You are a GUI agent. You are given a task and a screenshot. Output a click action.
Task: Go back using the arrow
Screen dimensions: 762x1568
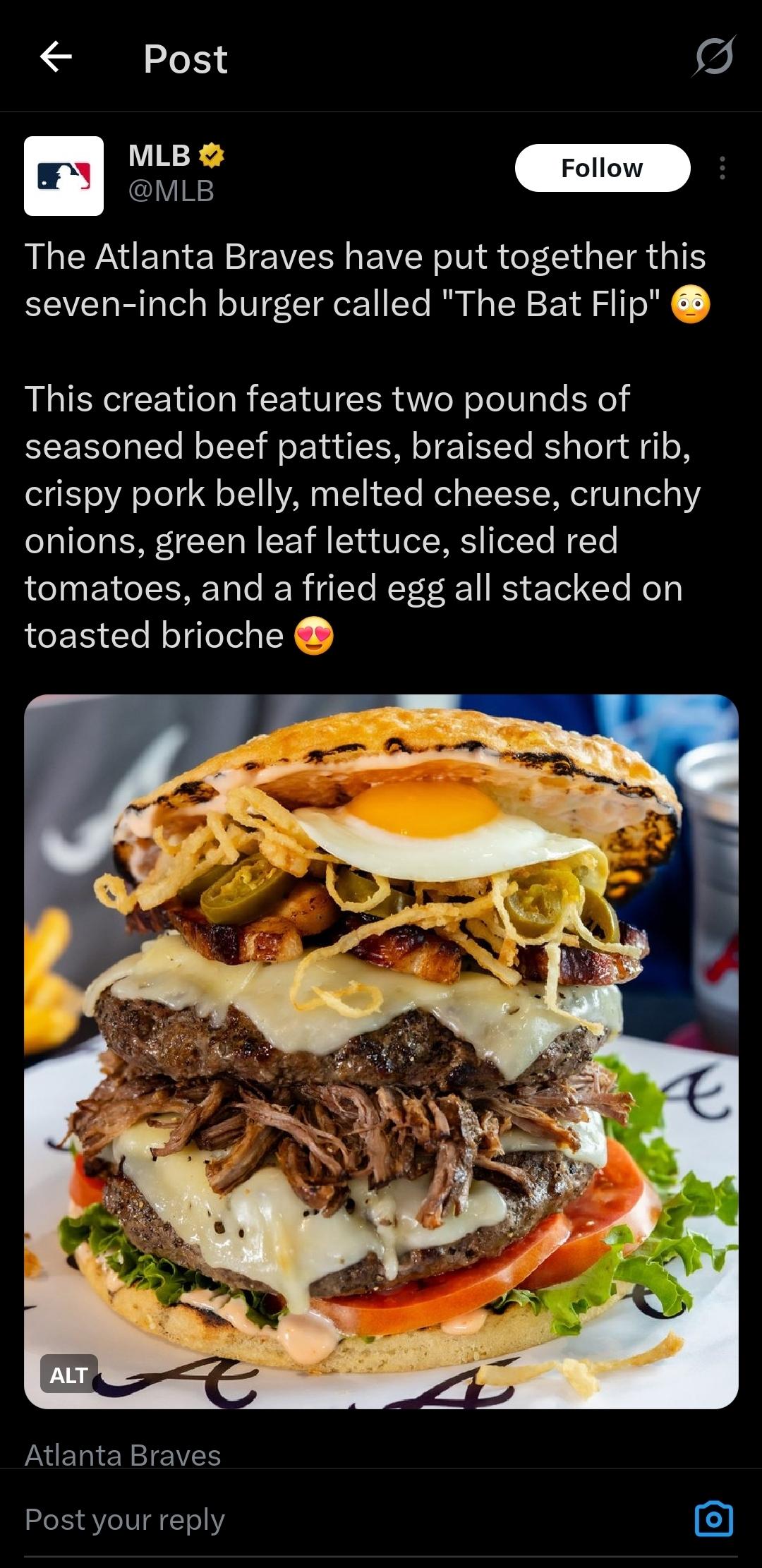[56, 57]
